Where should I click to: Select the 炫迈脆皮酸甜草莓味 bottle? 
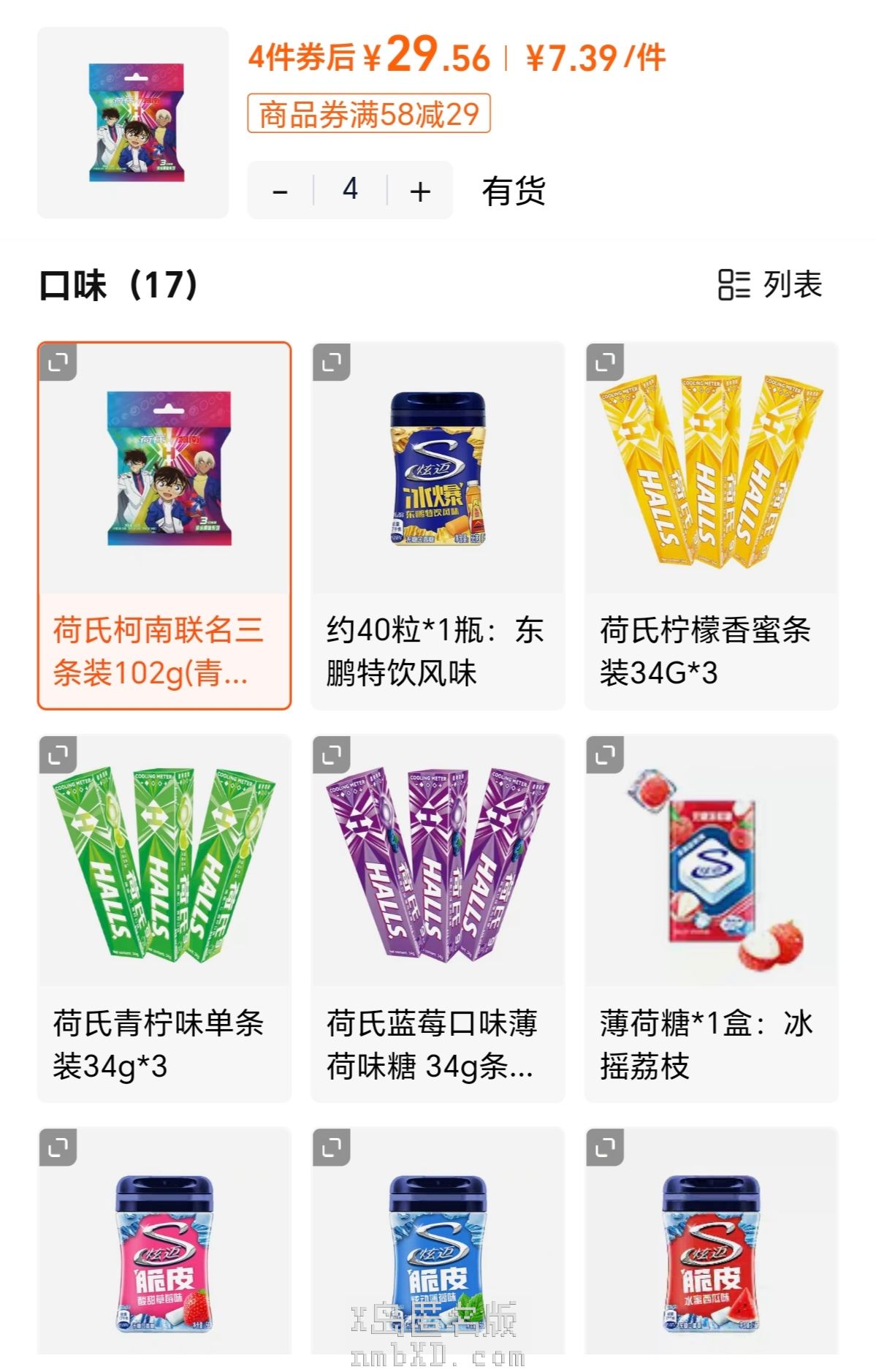coord(164,1254)
